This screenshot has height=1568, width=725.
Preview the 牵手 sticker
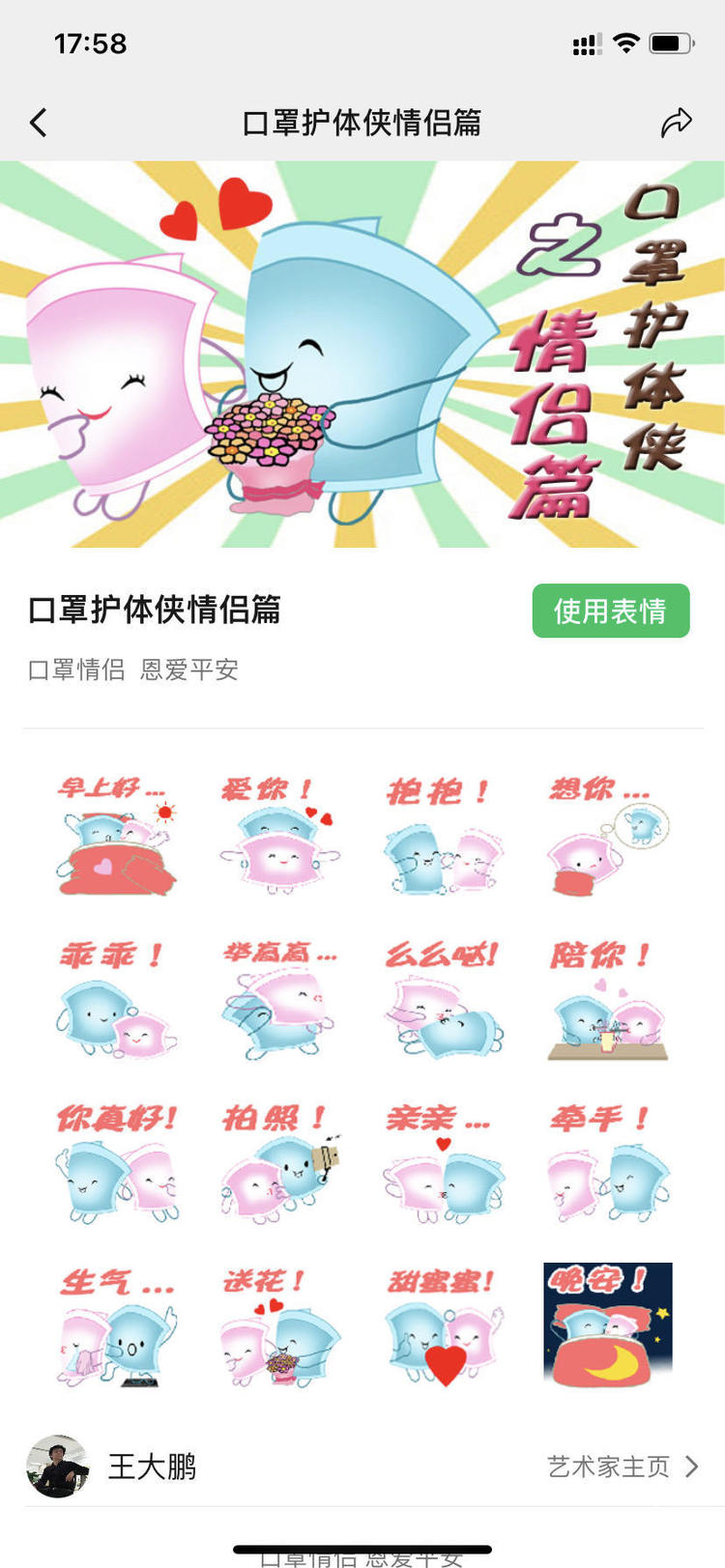click(608, 1165)
